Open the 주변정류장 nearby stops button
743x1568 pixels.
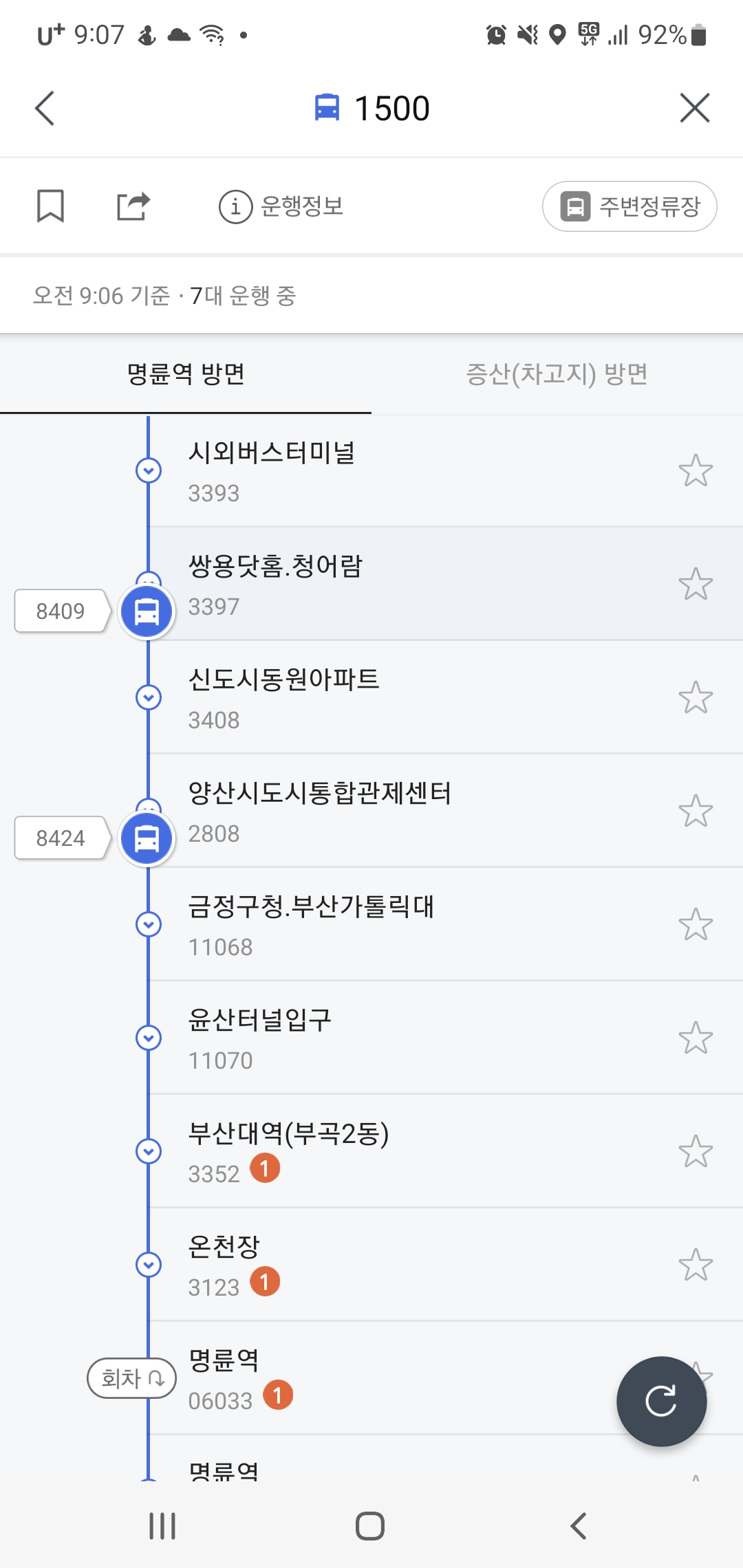click(629, 206)
